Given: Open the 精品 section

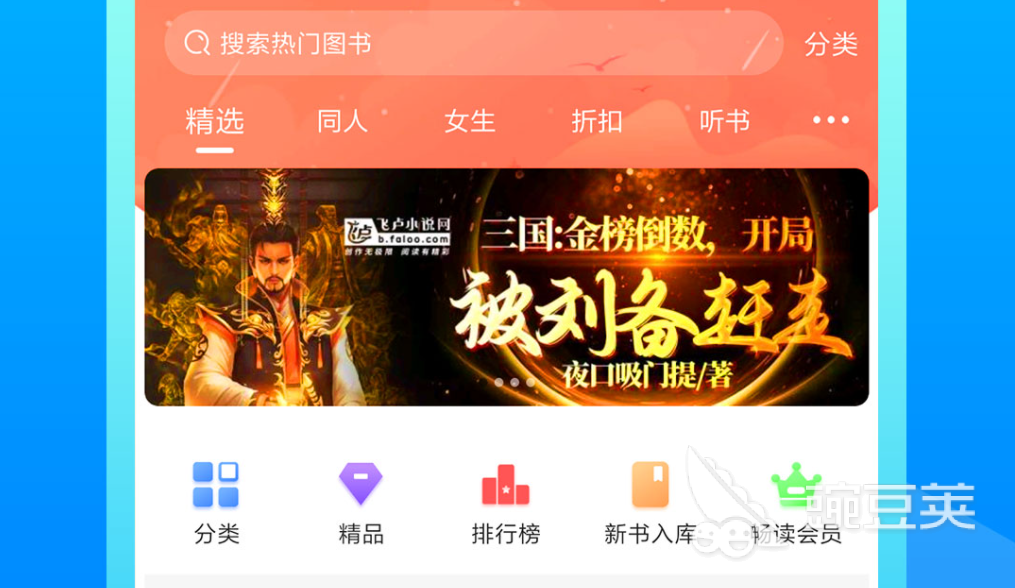Looking at the screenshot, I should [x=361, y=503].
